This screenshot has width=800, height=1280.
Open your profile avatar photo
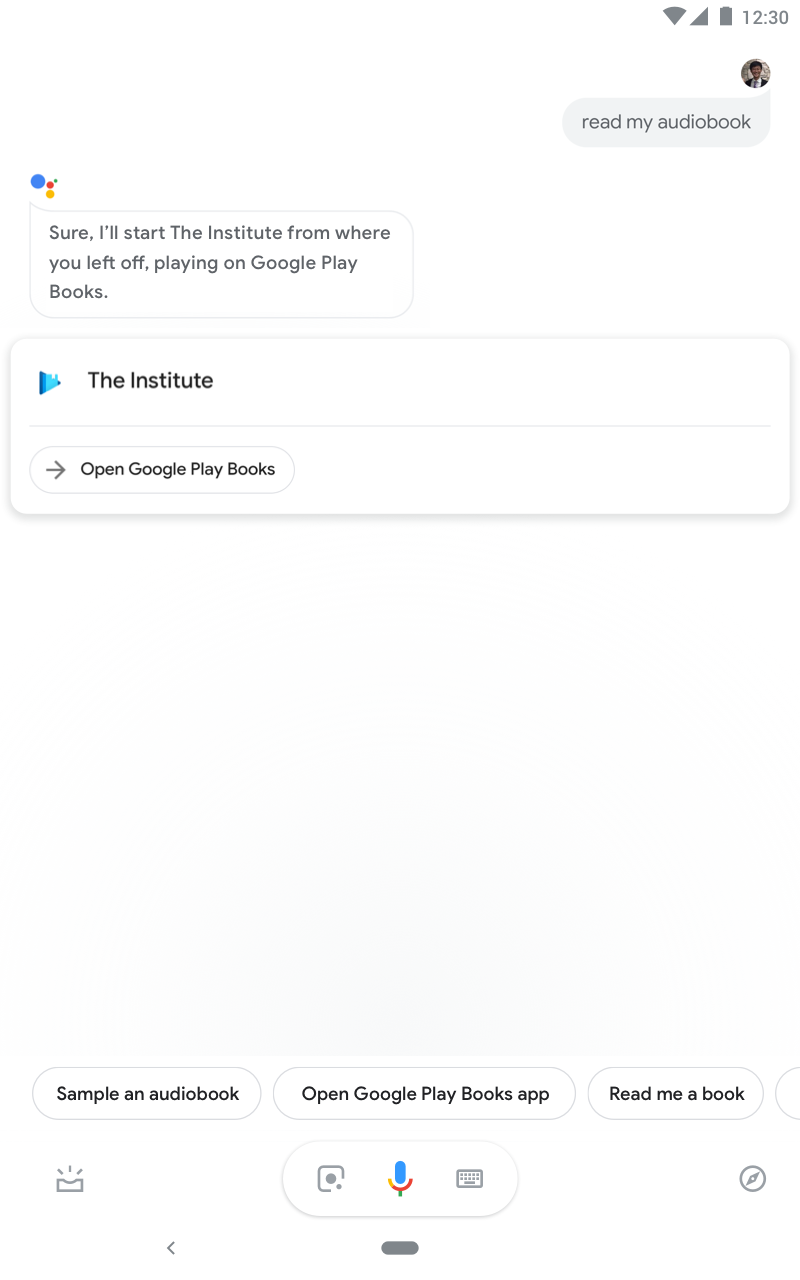point(755,73)
